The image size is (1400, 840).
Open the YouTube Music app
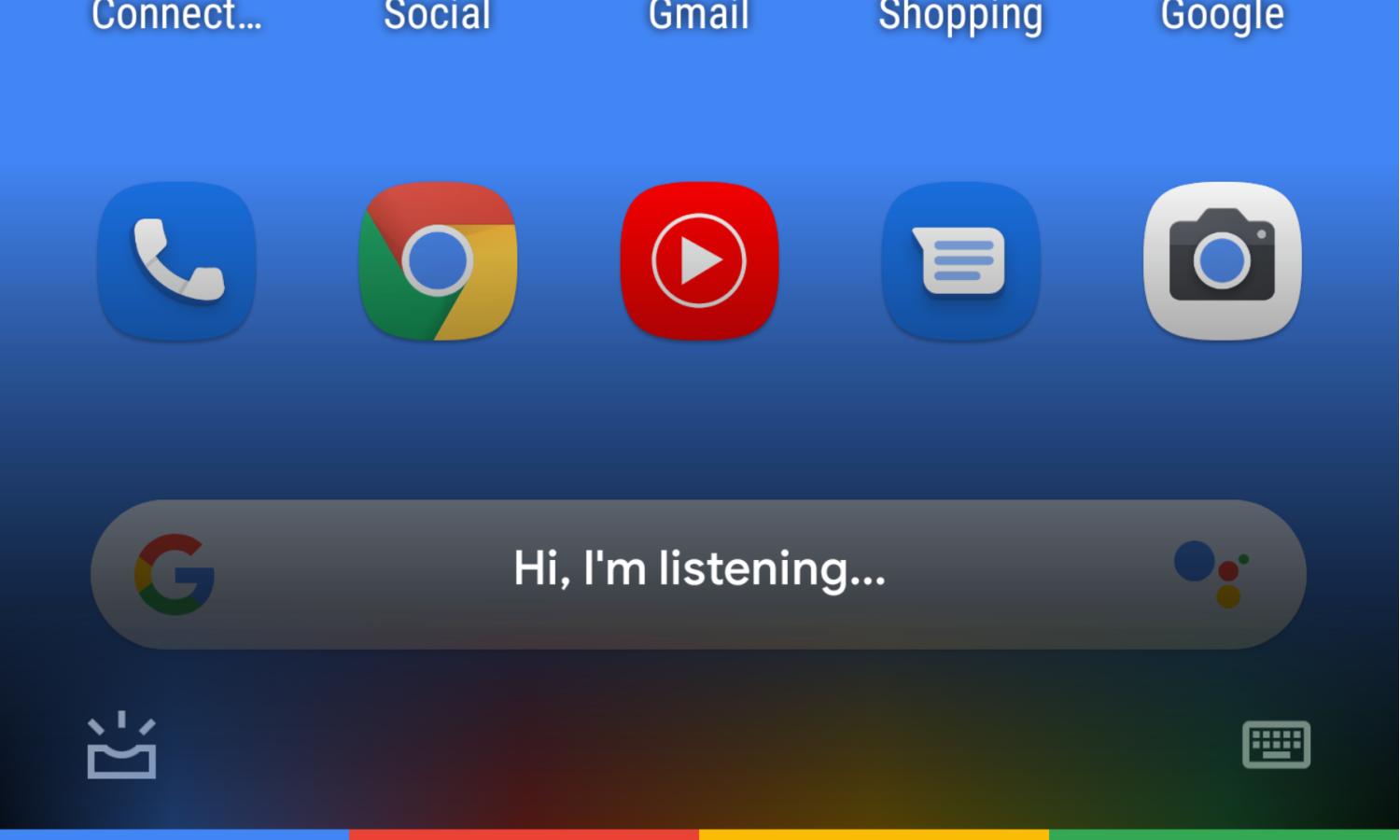699,260
